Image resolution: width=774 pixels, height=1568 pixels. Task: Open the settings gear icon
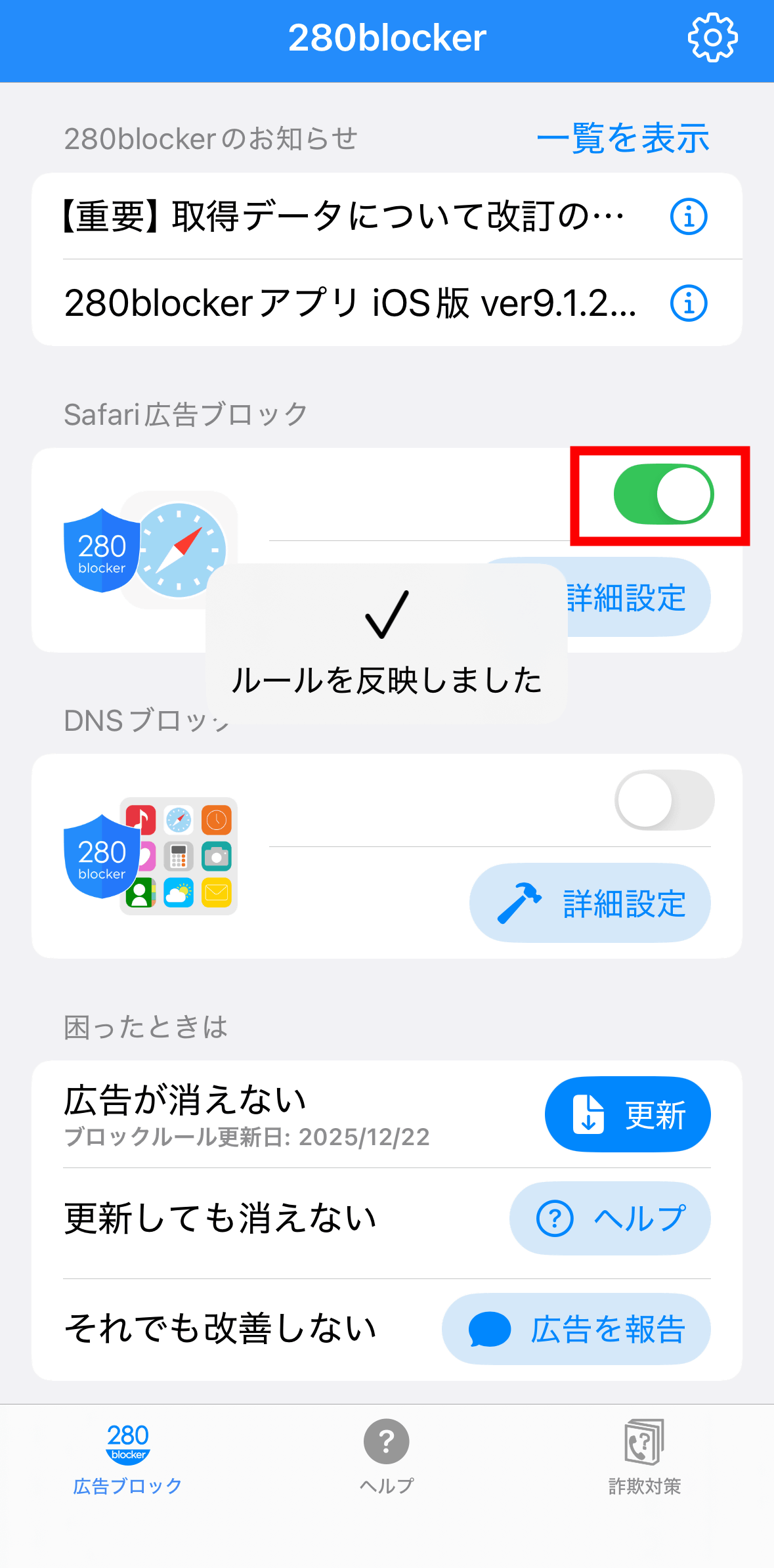pyautogui.click(x=712, y=38)
